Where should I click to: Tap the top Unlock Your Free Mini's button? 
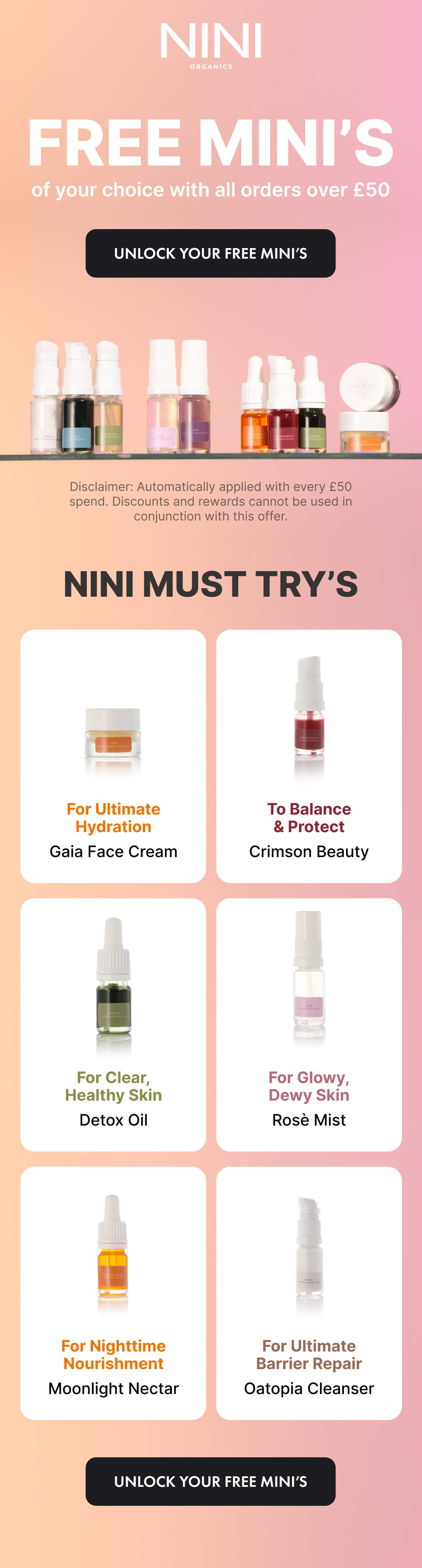210,253
